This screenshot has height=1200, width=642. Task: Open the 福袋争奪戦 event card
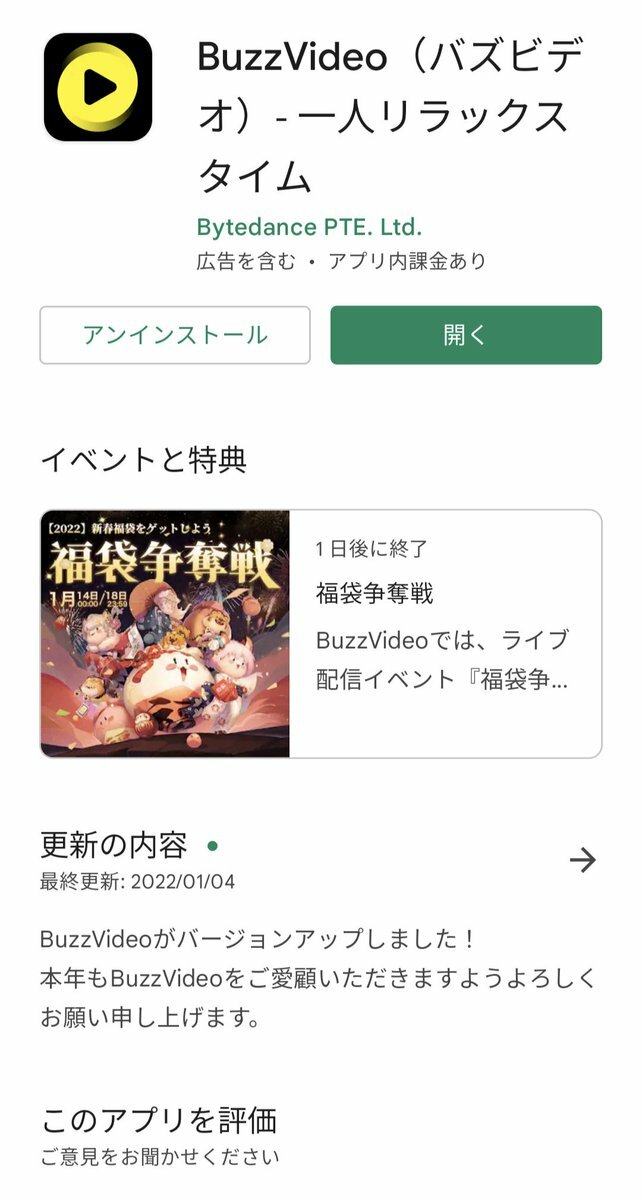[320, 634]
